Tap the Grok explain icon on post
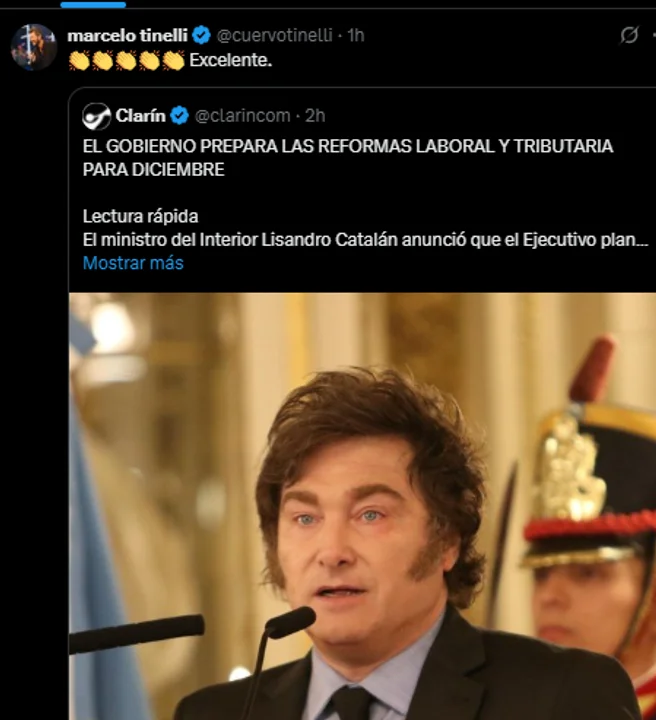Viewport: 656px width, 720px height. (x=629, y=35)
